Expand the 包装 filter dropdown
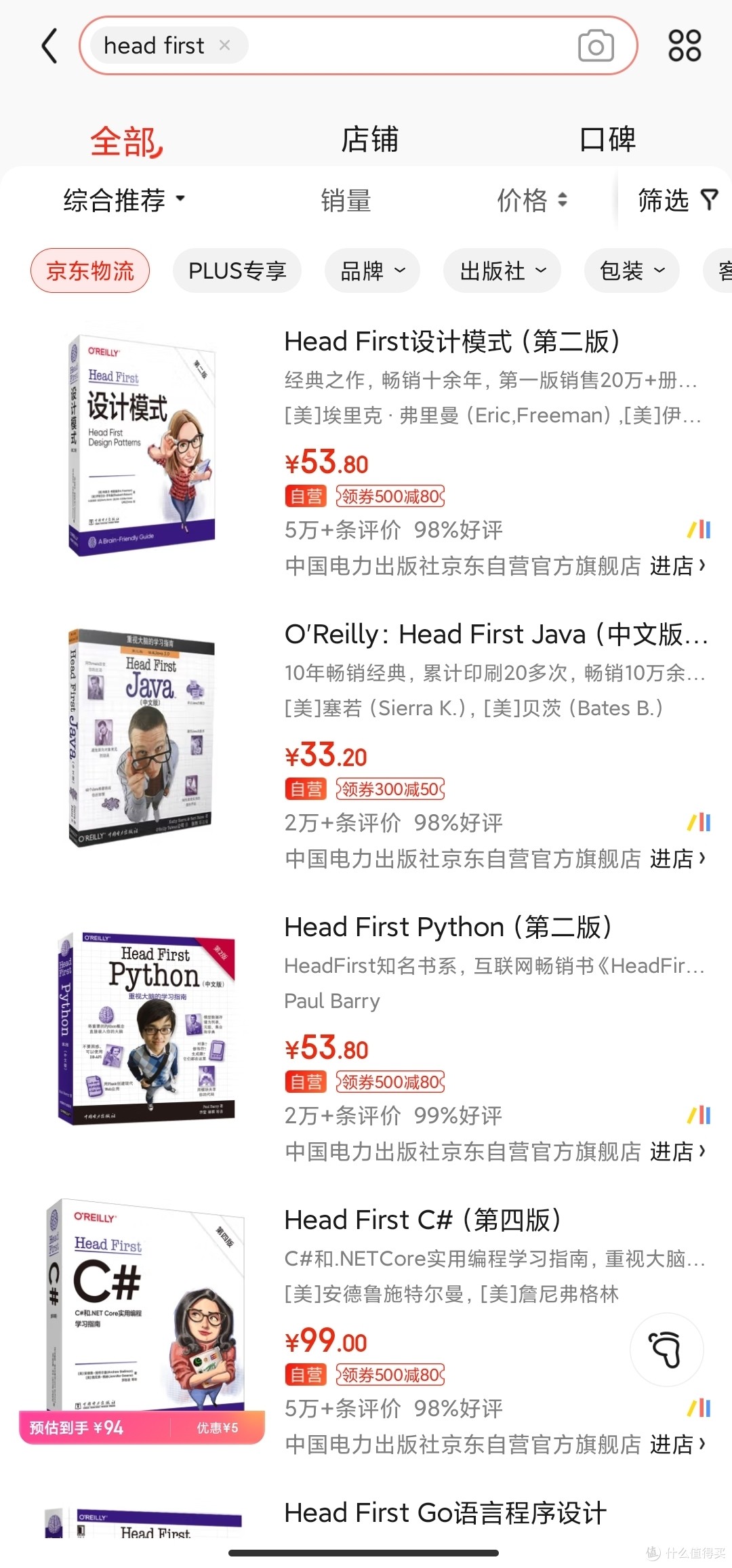This screenshot has height=1568, width=732. pyautogui.click(x=632, y=271)
